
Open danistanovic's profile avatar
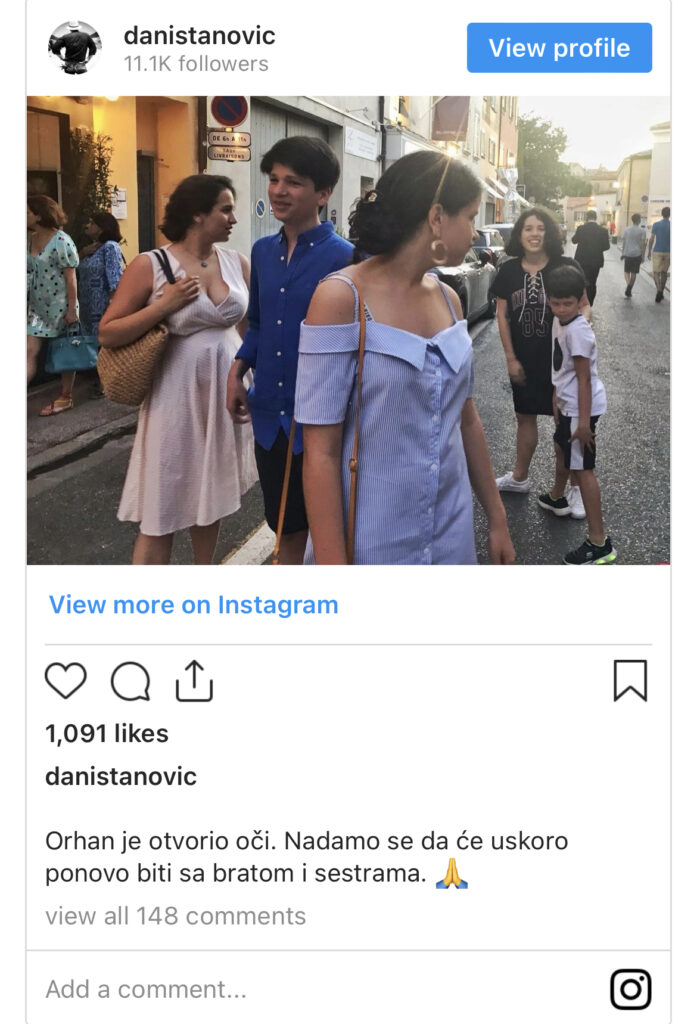74,47
